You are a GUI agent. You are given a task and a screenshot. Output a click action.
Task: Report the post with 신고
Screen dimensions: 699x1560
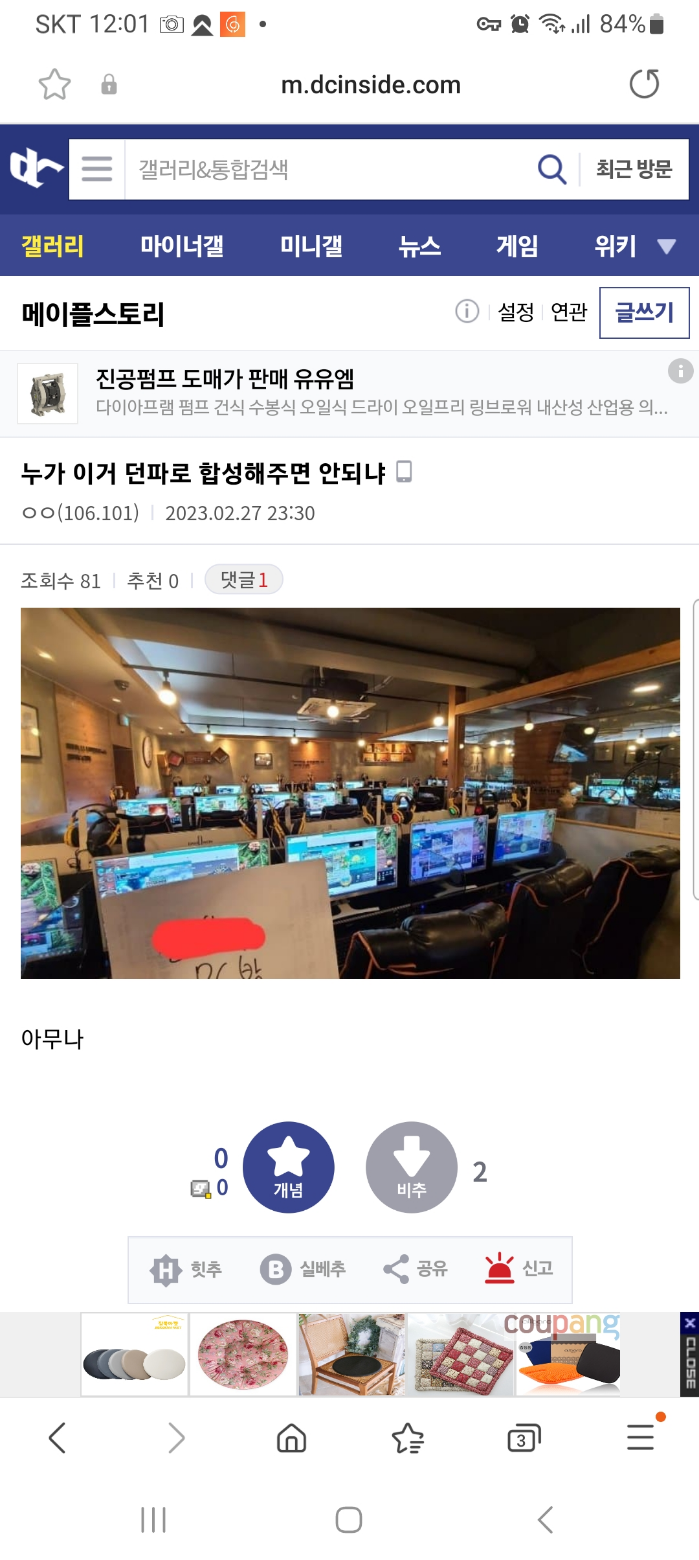tap(519, 1269)
